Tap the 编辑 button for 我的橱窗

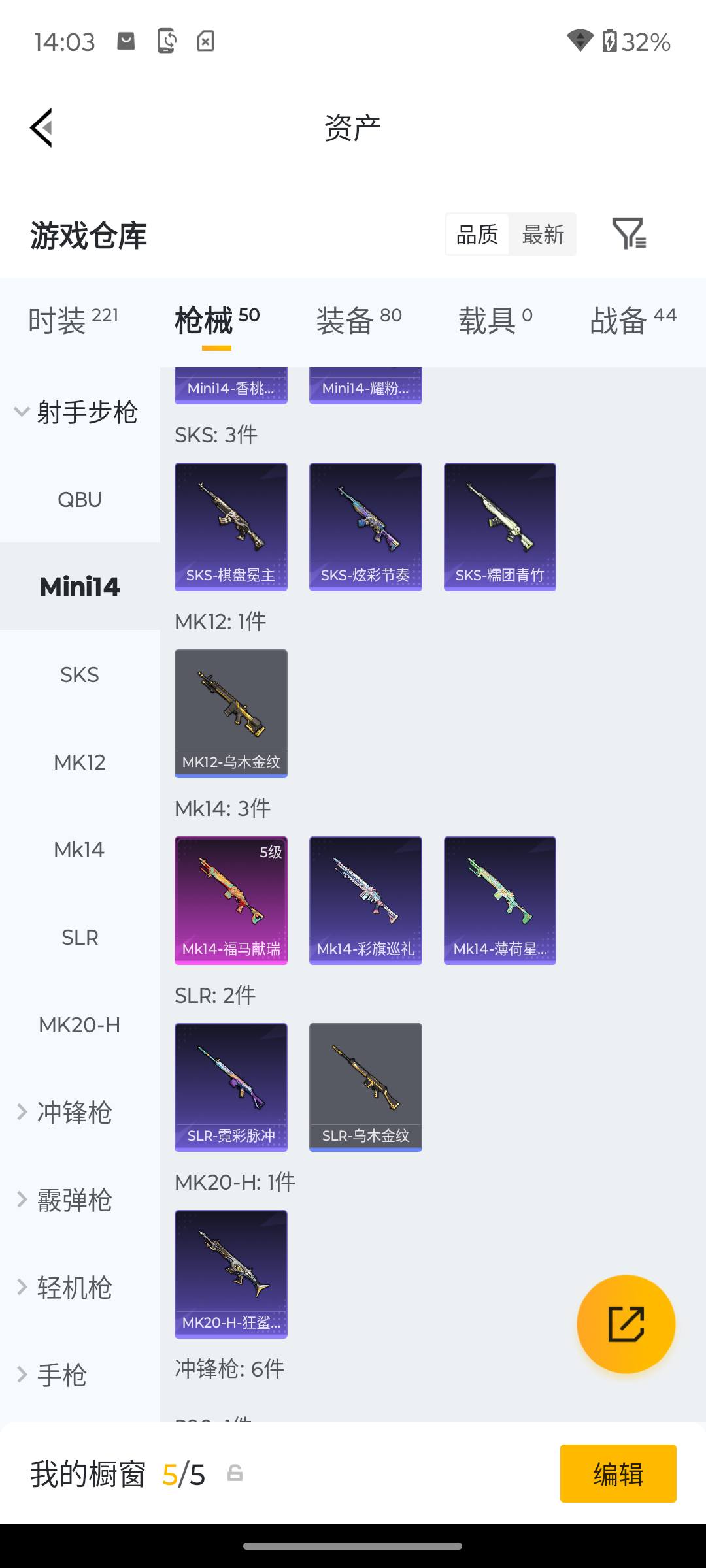(618, 1474)
